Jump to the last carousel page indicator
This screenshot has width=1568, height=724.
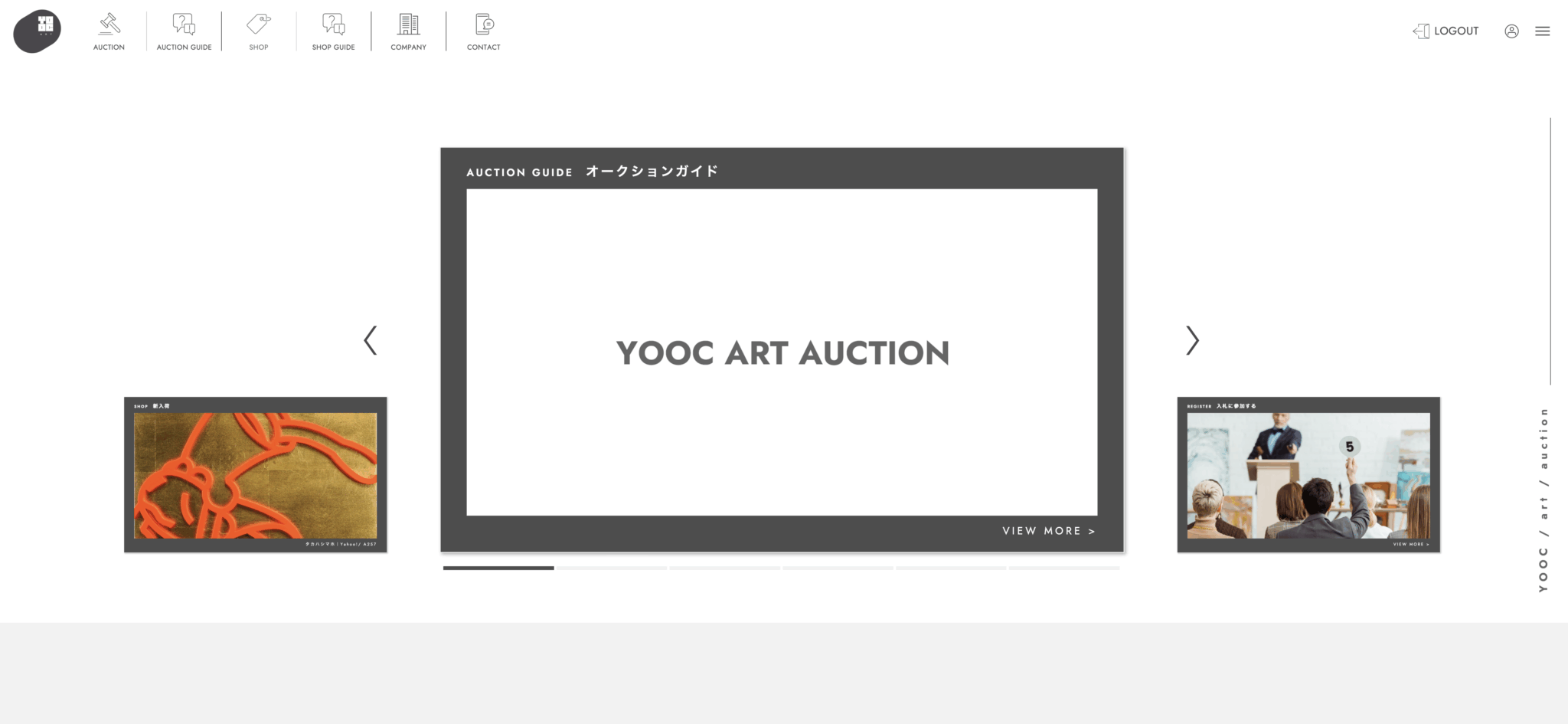click(x=1063, y=568)
